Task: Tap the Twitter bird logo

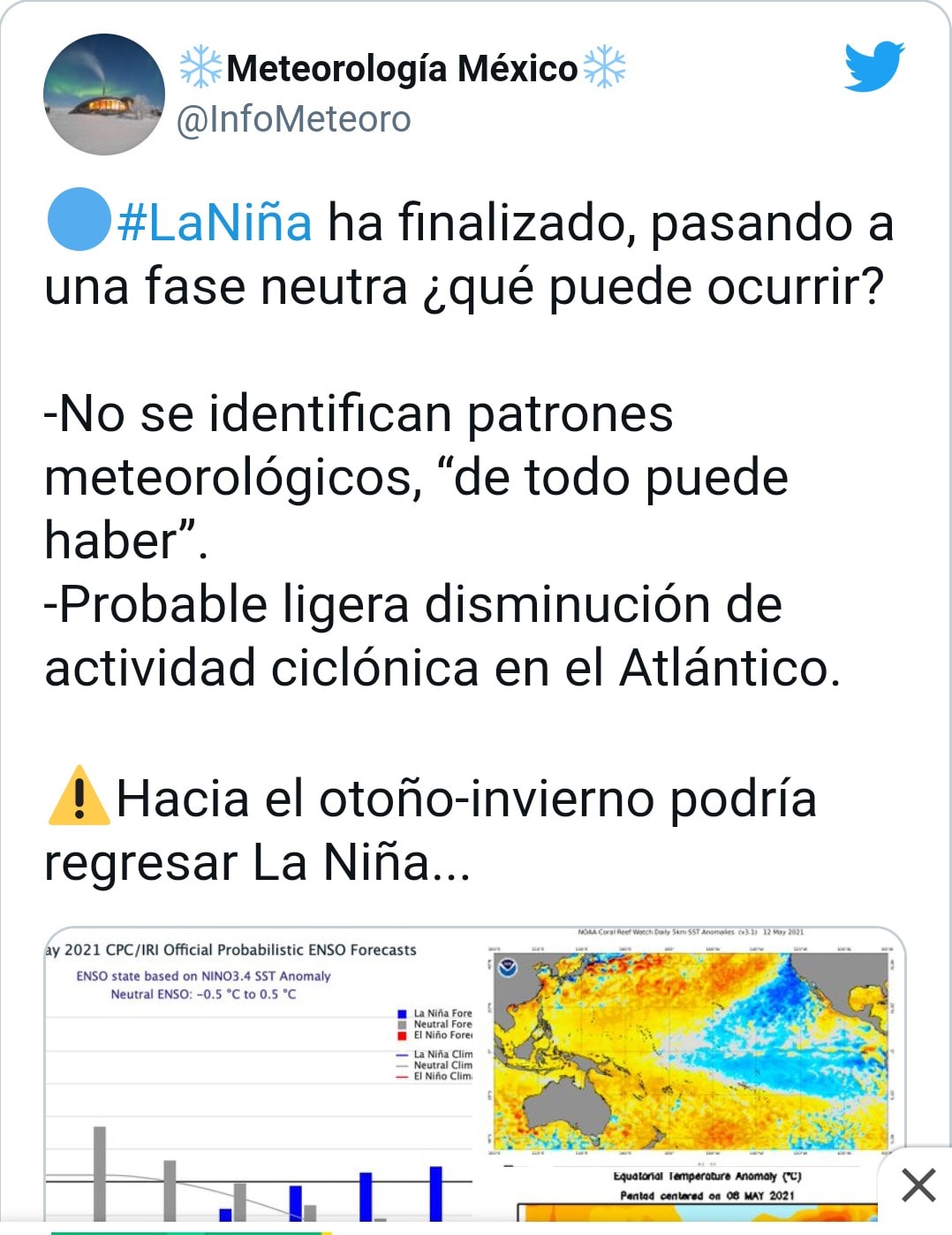Action: tap(874, 66)
